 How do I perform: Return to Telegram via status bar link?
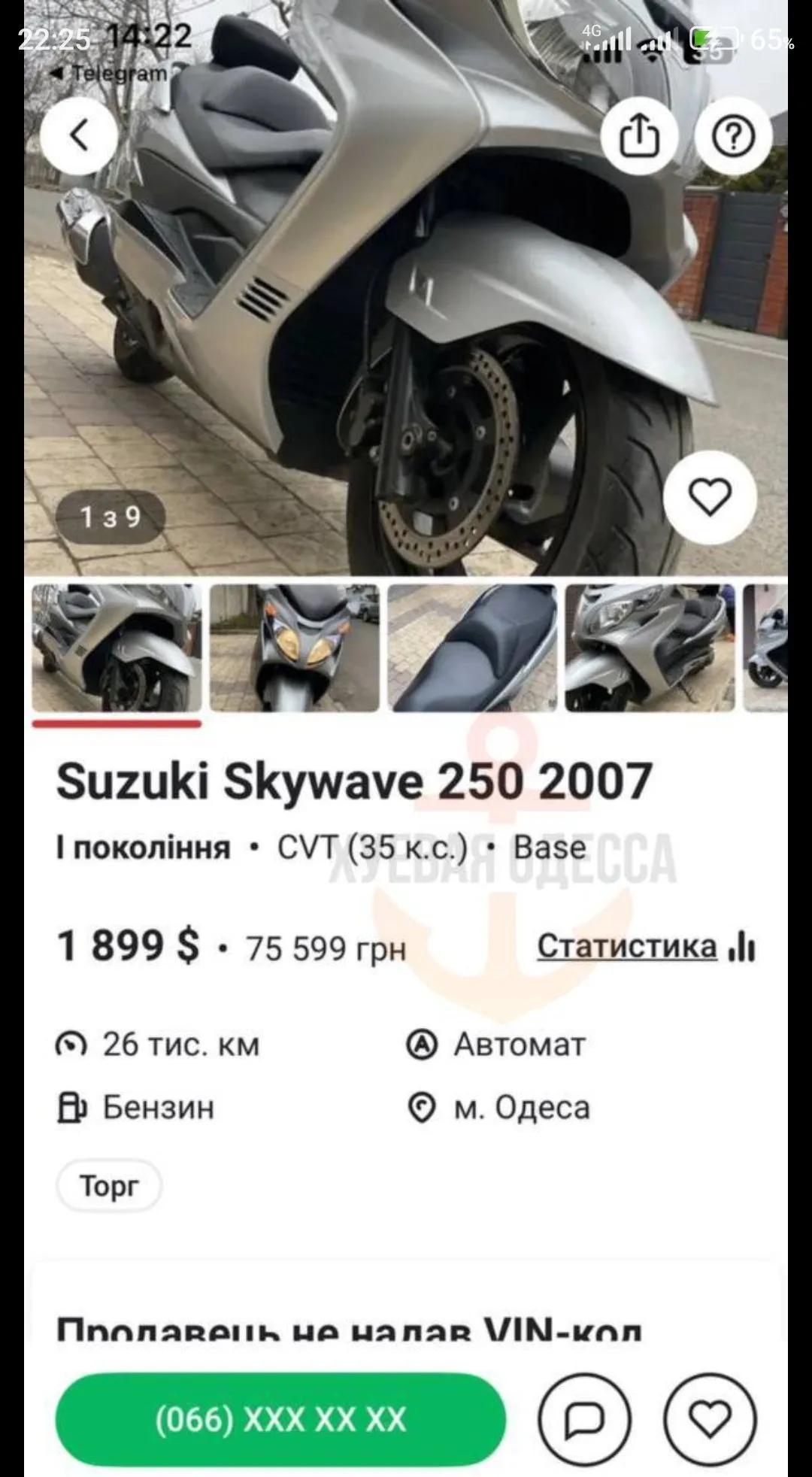pos(109,74)
